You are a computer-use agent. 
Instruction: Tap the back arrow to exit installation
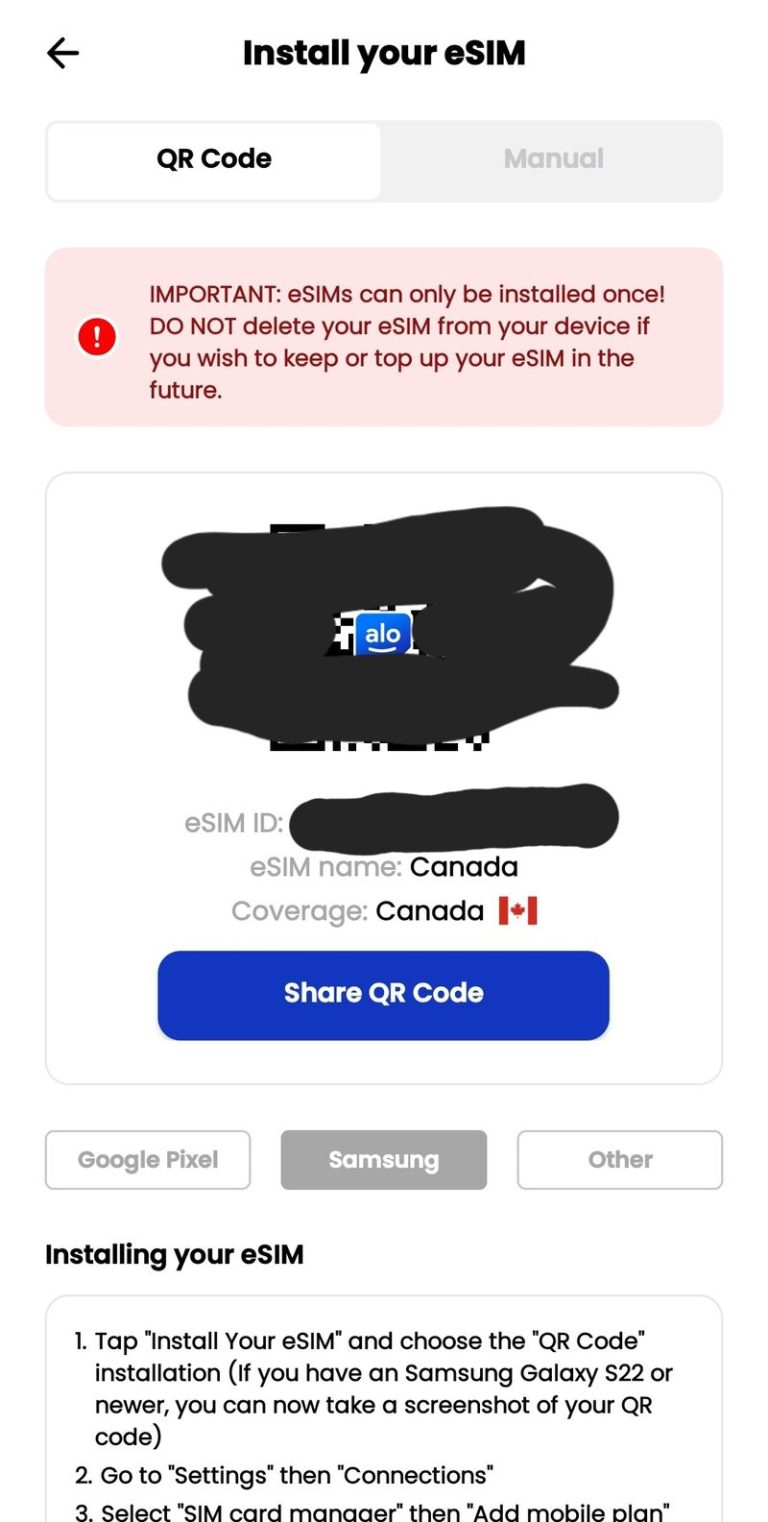(63, 52)
